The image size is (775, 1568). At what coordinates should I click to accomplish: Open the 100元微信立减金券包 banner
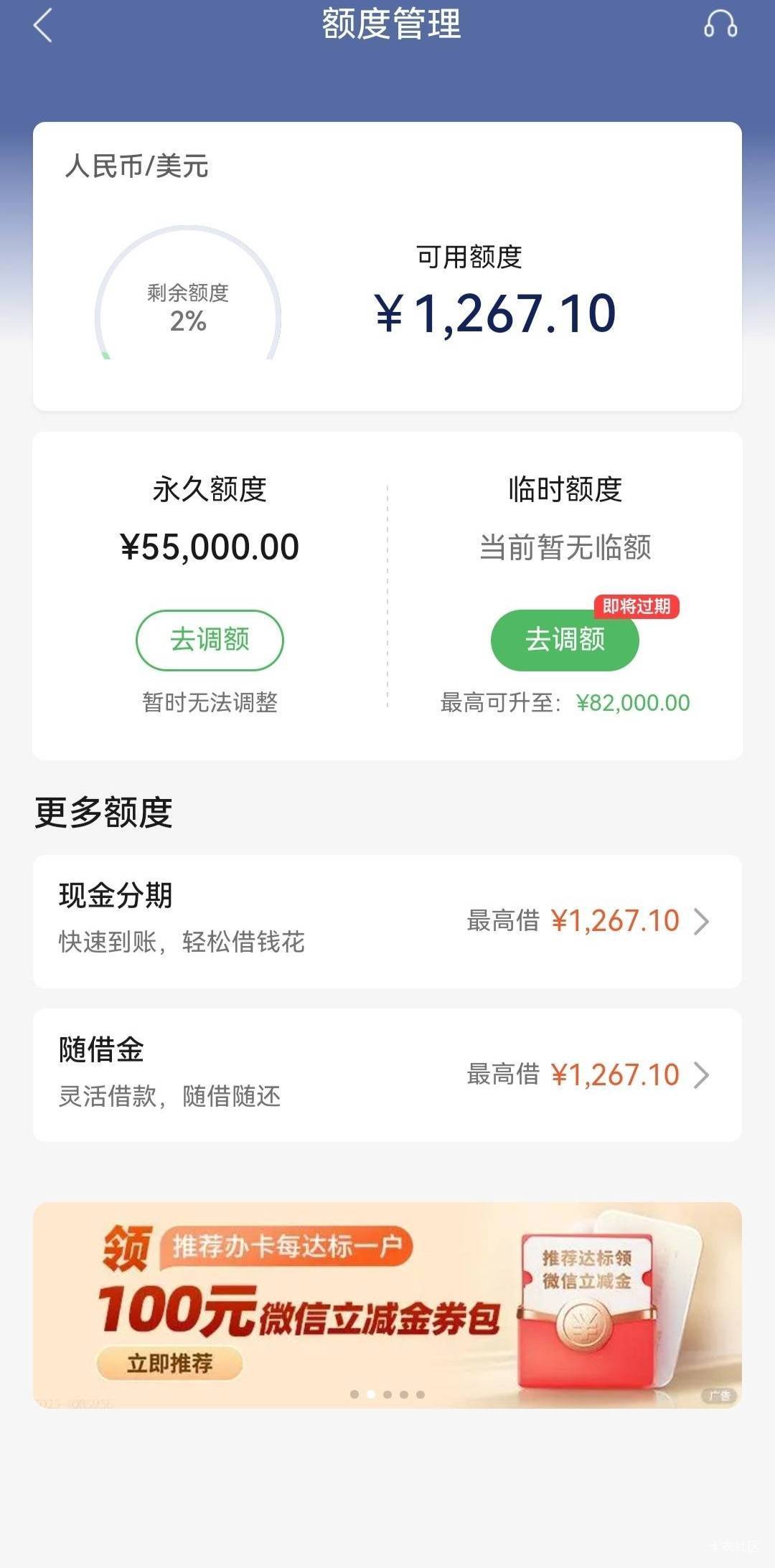(387, 1305)
